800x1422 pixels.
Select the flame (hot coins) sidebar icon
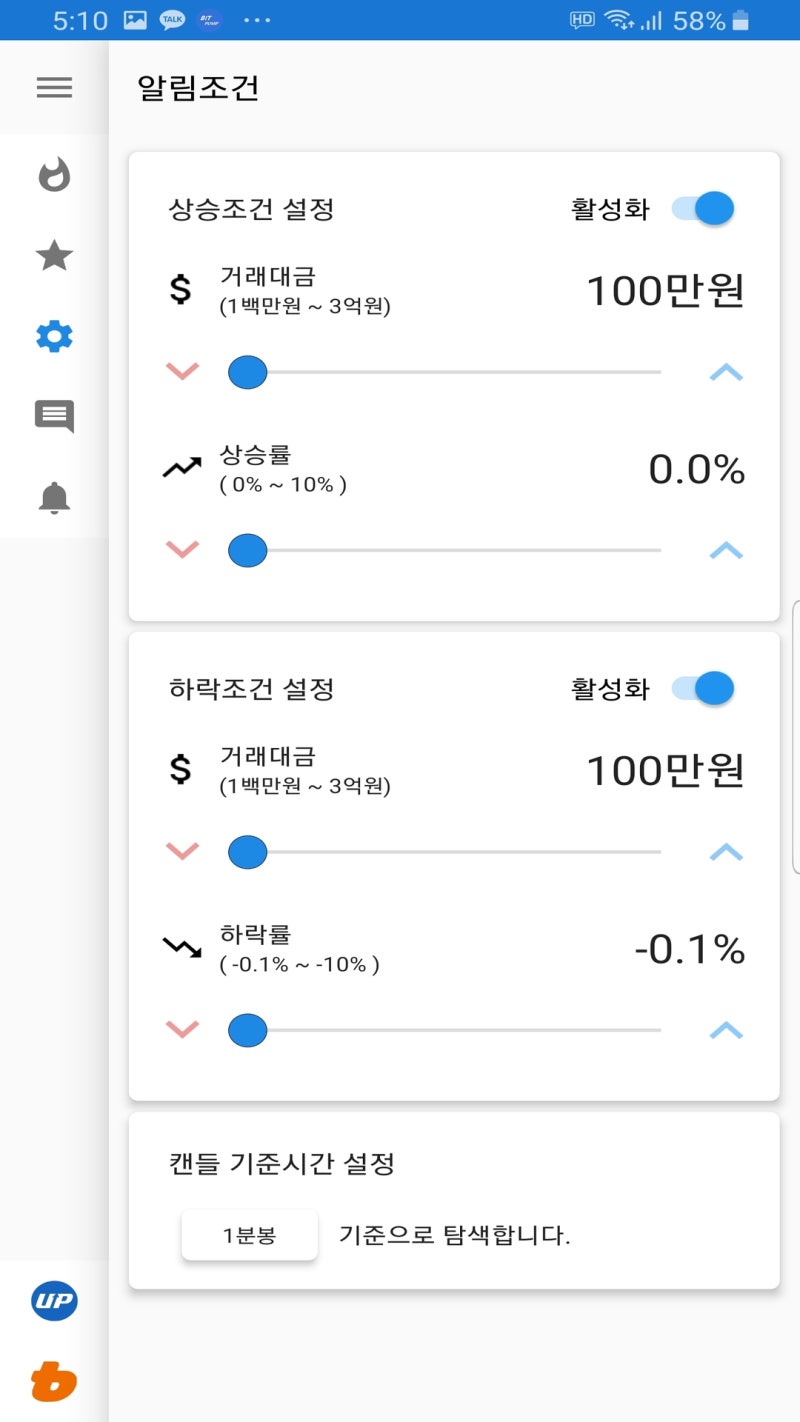pos(53,174)
